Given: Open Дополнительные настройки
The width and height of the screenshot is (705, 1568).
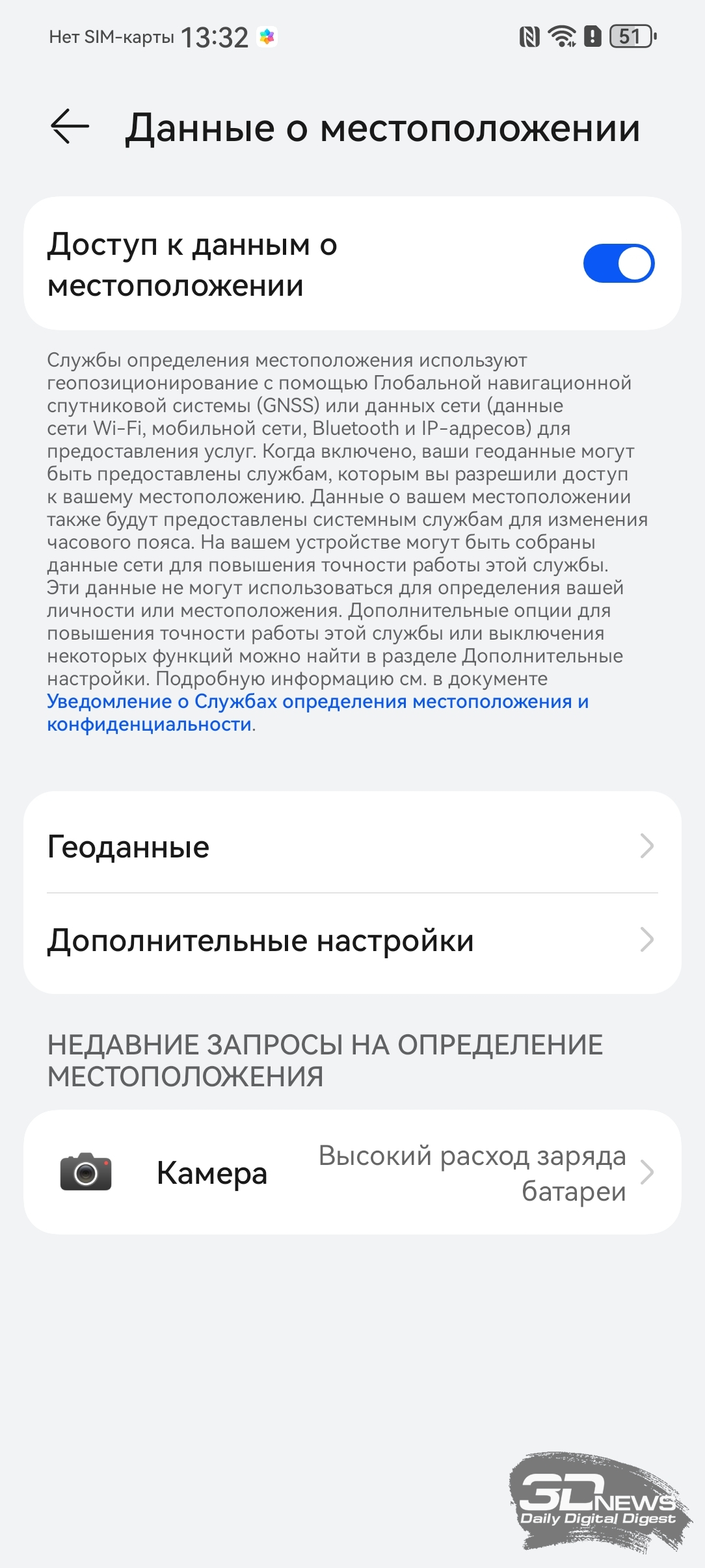Looking at the screenshot, I should click(x=352, y=940).
